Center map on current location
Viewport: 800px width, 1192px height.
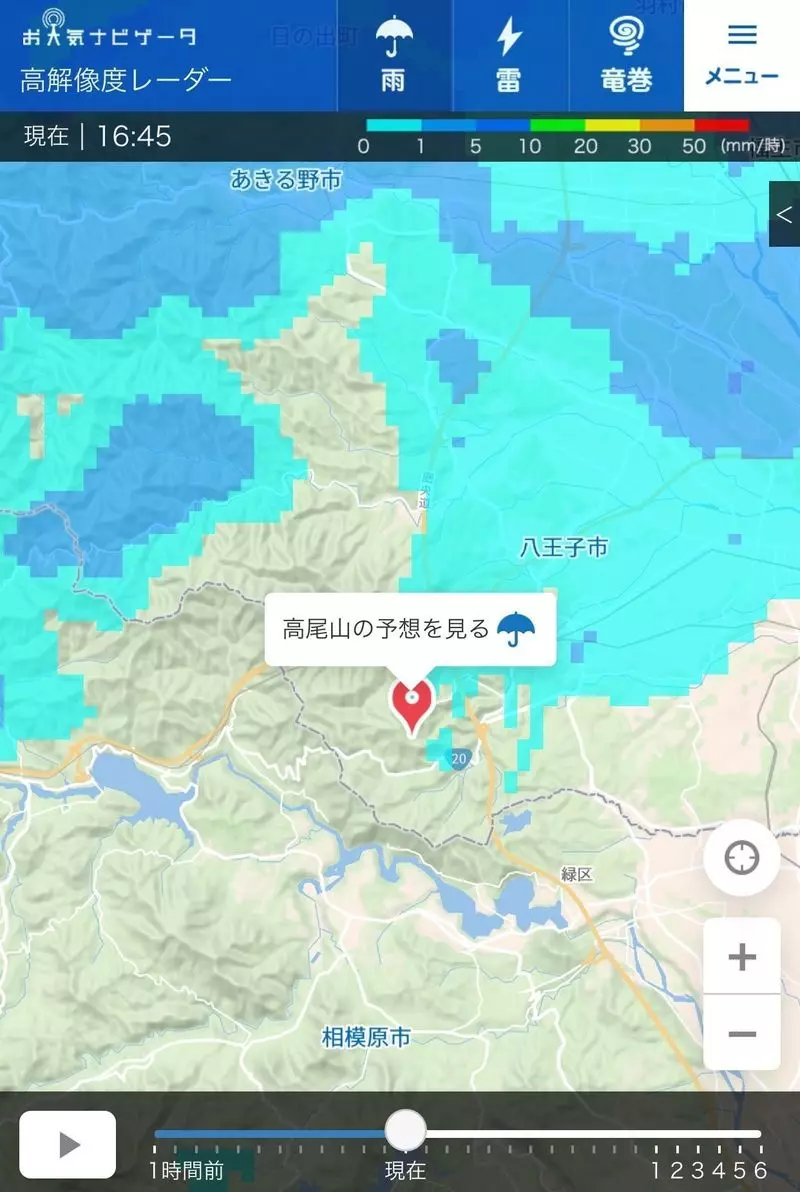(741, 857)
